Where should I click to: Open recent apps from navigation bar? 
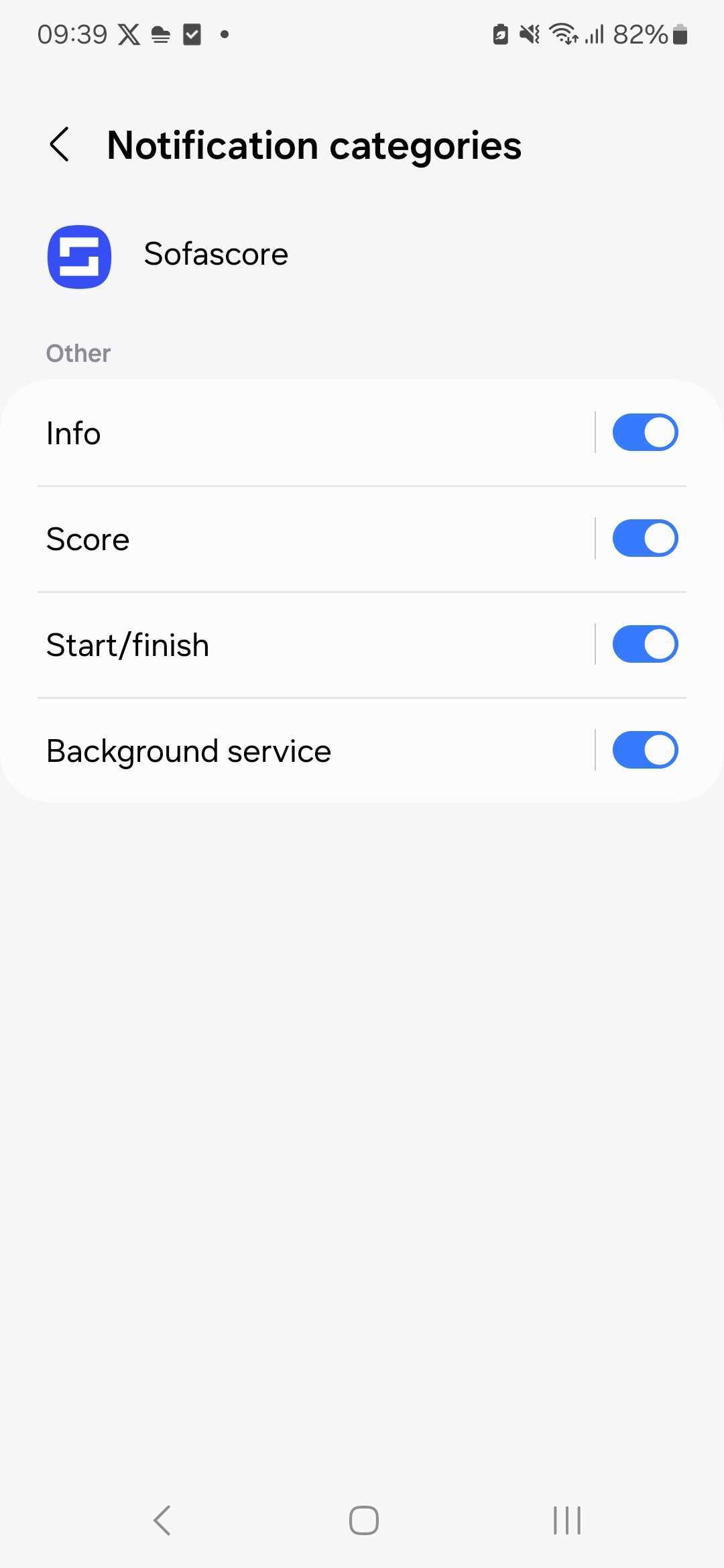[x=566, y=1520]
